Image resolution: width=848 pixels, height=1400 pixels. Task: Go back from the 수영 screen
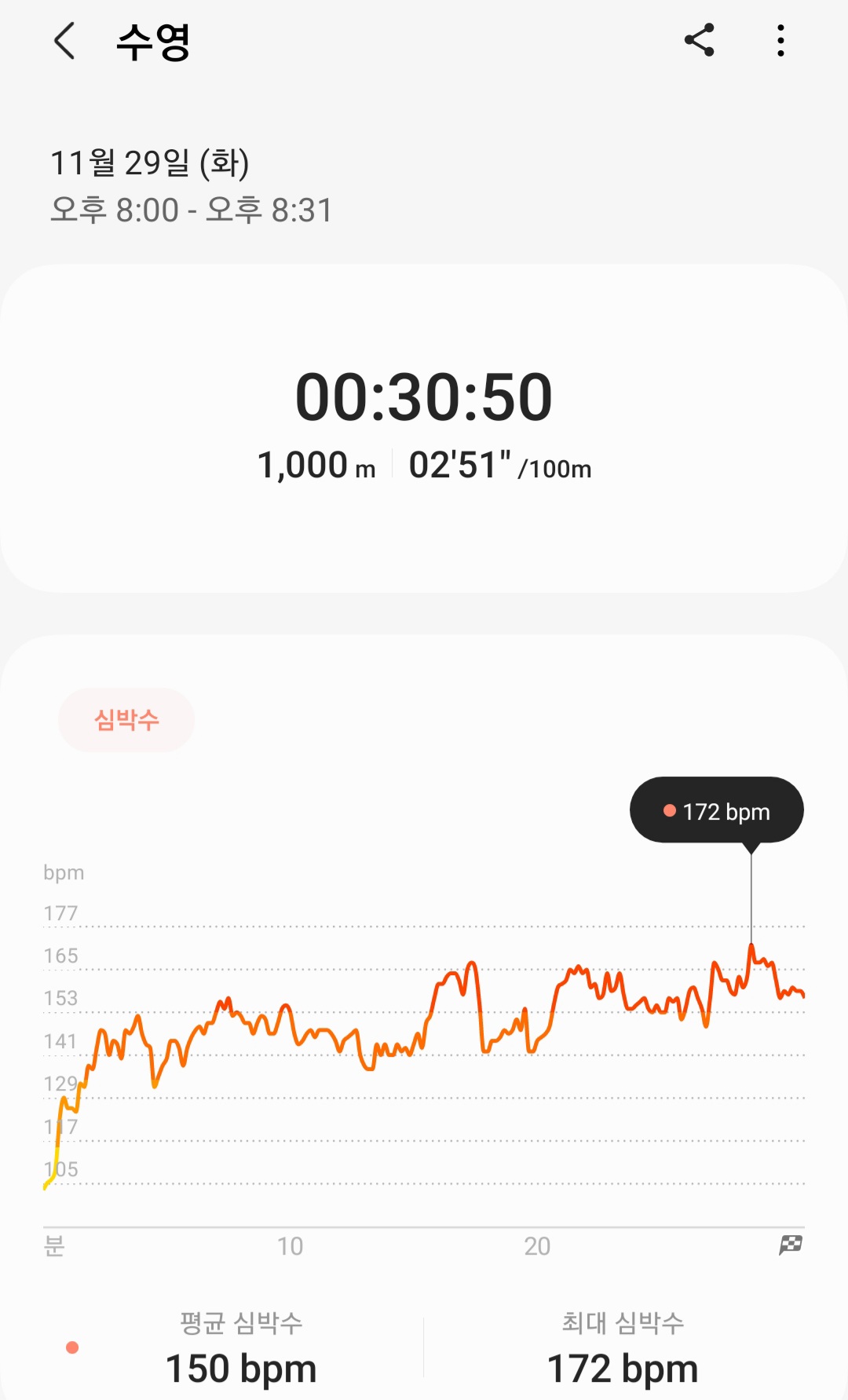(64, 41)
